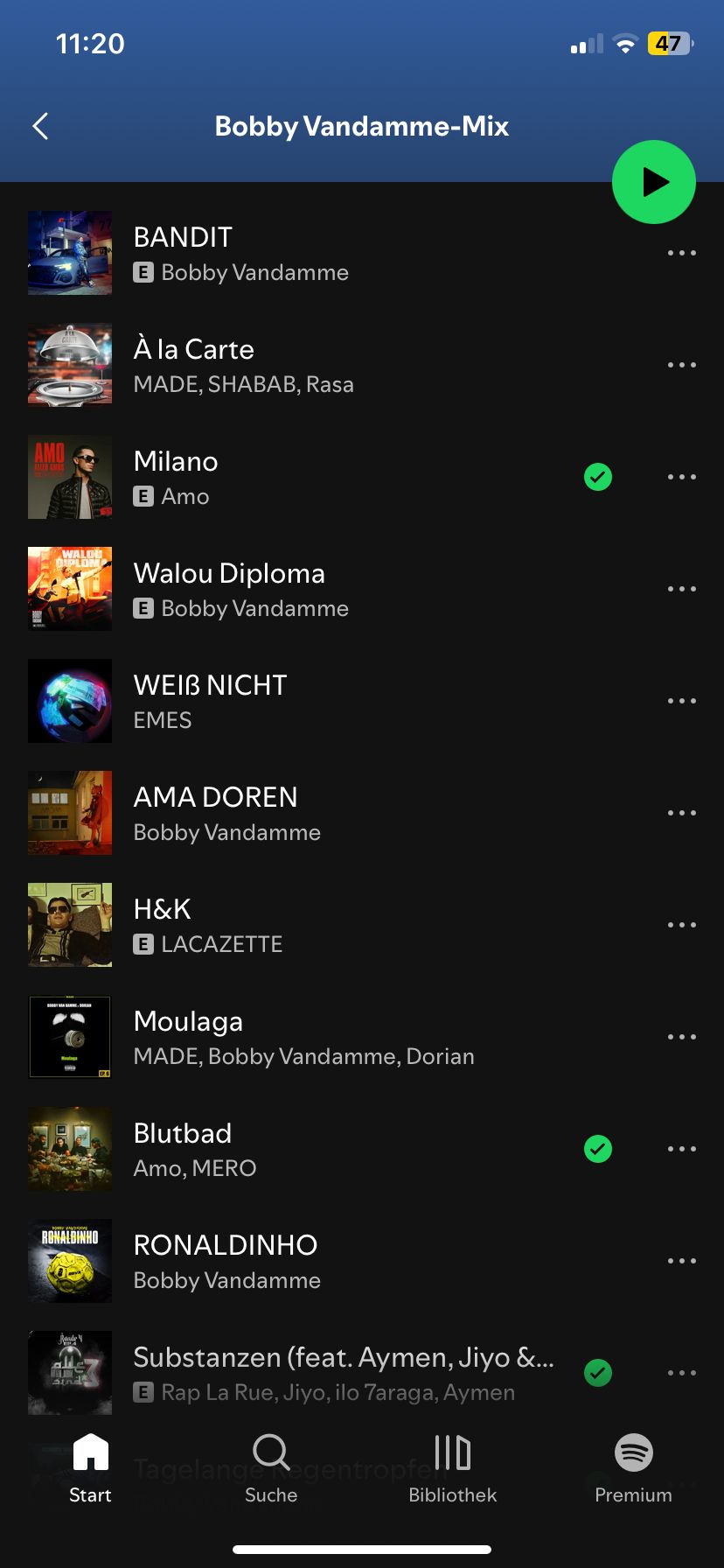This screenshot has height=1568, width=724.
Task: Open more options for Moulaga
Action: click(681, 1037)
